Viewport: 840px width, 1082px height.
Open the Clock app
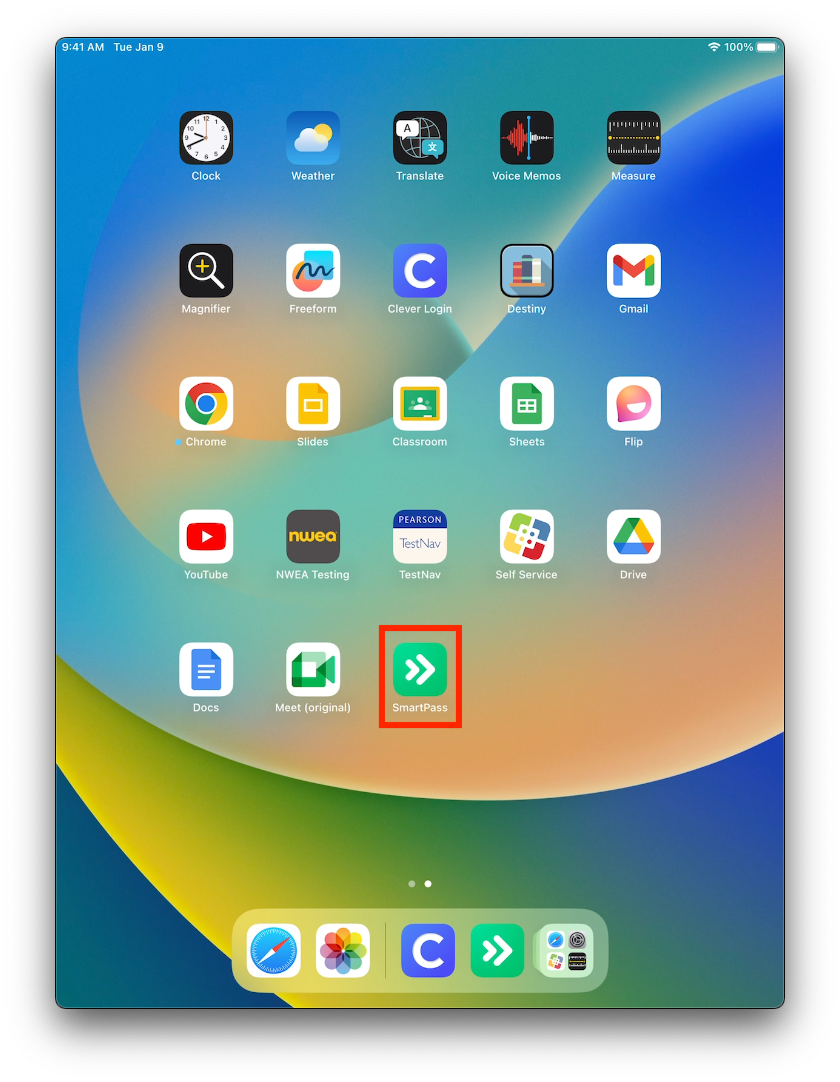click(x=206, y=138)
